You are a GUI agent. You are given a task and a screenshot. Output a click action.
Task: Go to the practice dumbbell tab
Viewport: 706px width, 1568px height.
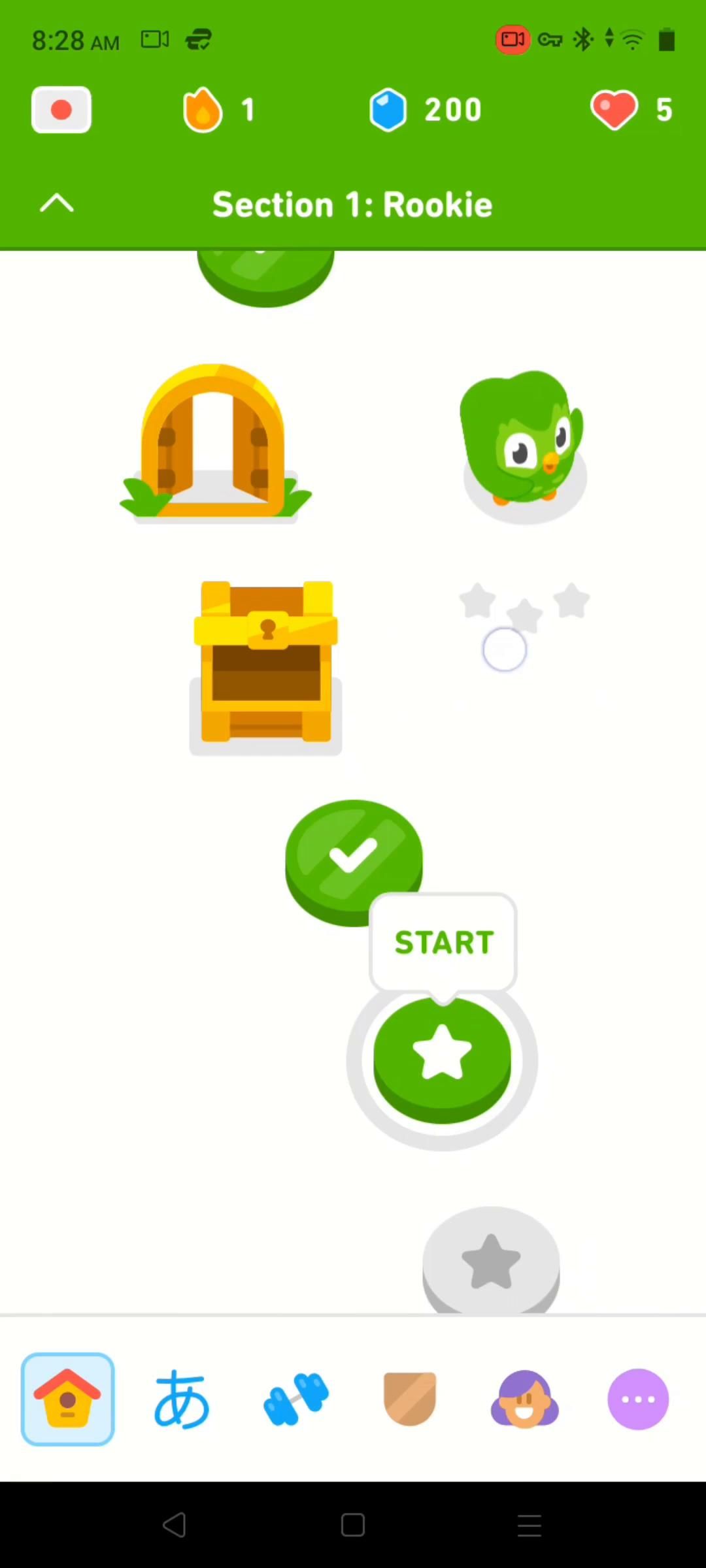[296, 1399]
